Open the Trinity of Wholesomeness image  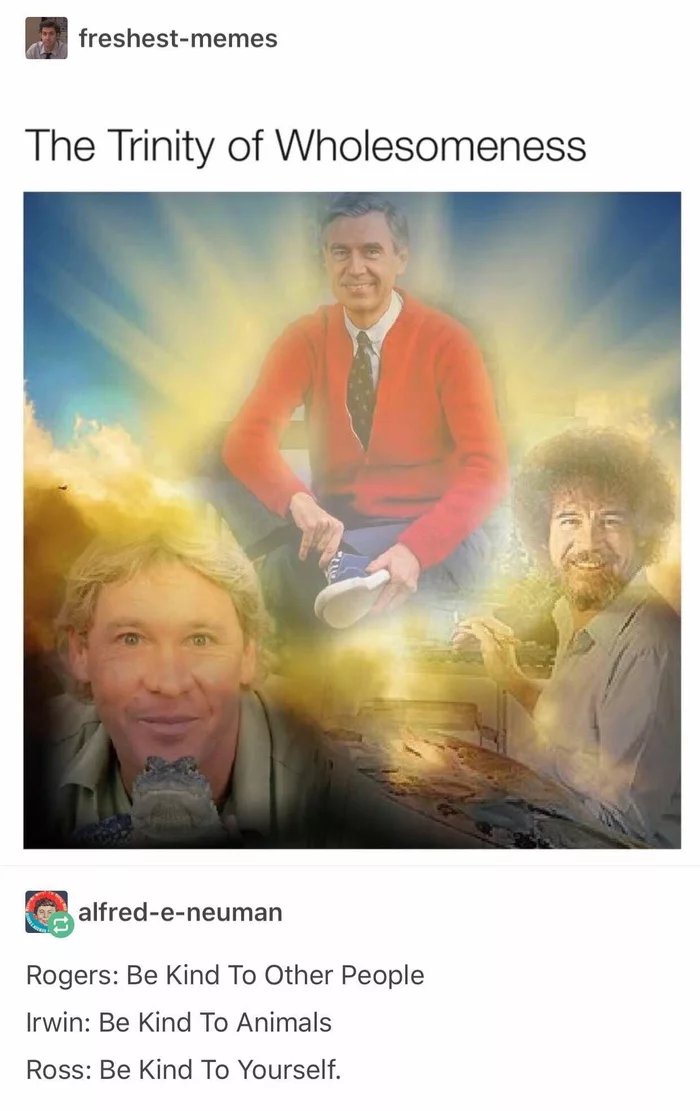click(x=351, y=520)
